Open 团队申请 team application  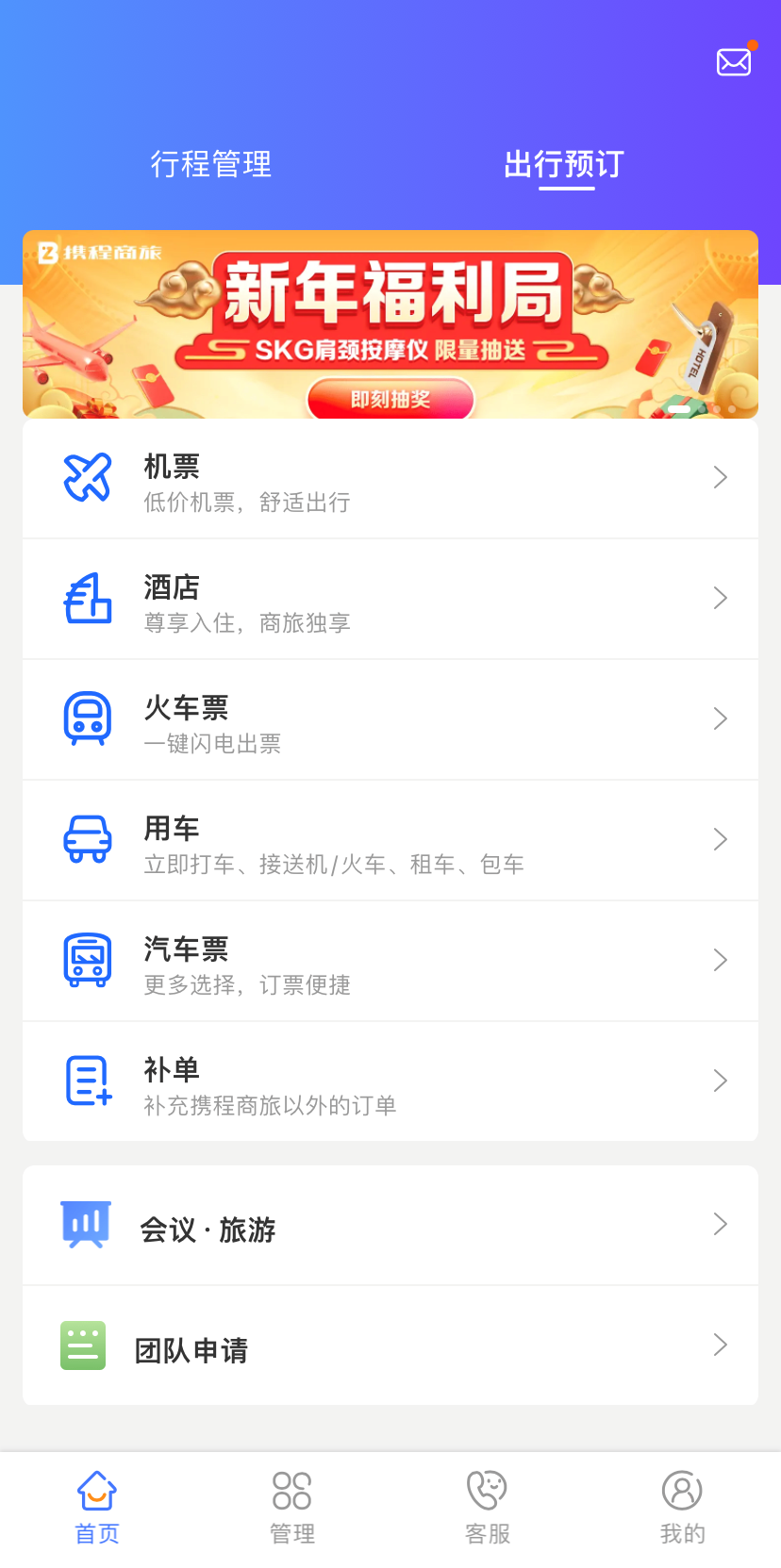(390, 1346)
